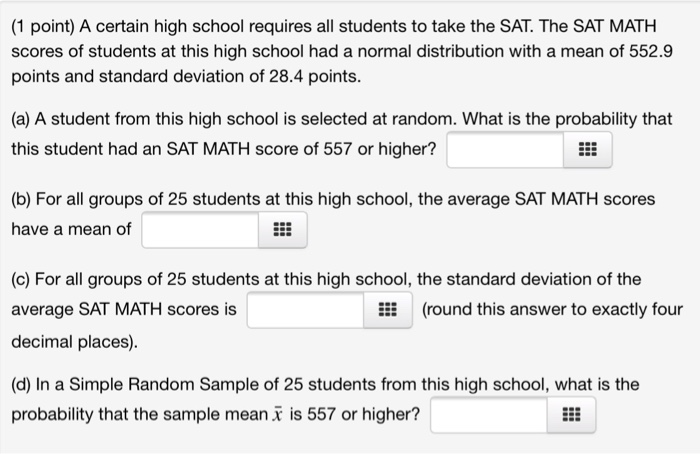Viewport: 700px width, 454px height.
Task: Open the equation editor icon for part (c)
Action: [389, 309]
